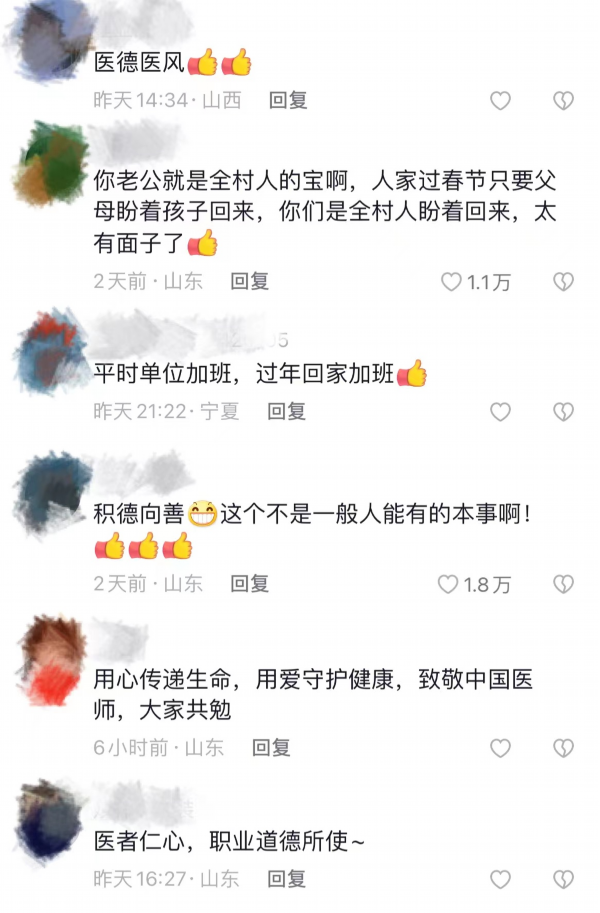Image resolution: width=600 pixels, height=913 pixels.
Task: Like the 医者仁心 comment
Action: point(500,878)
